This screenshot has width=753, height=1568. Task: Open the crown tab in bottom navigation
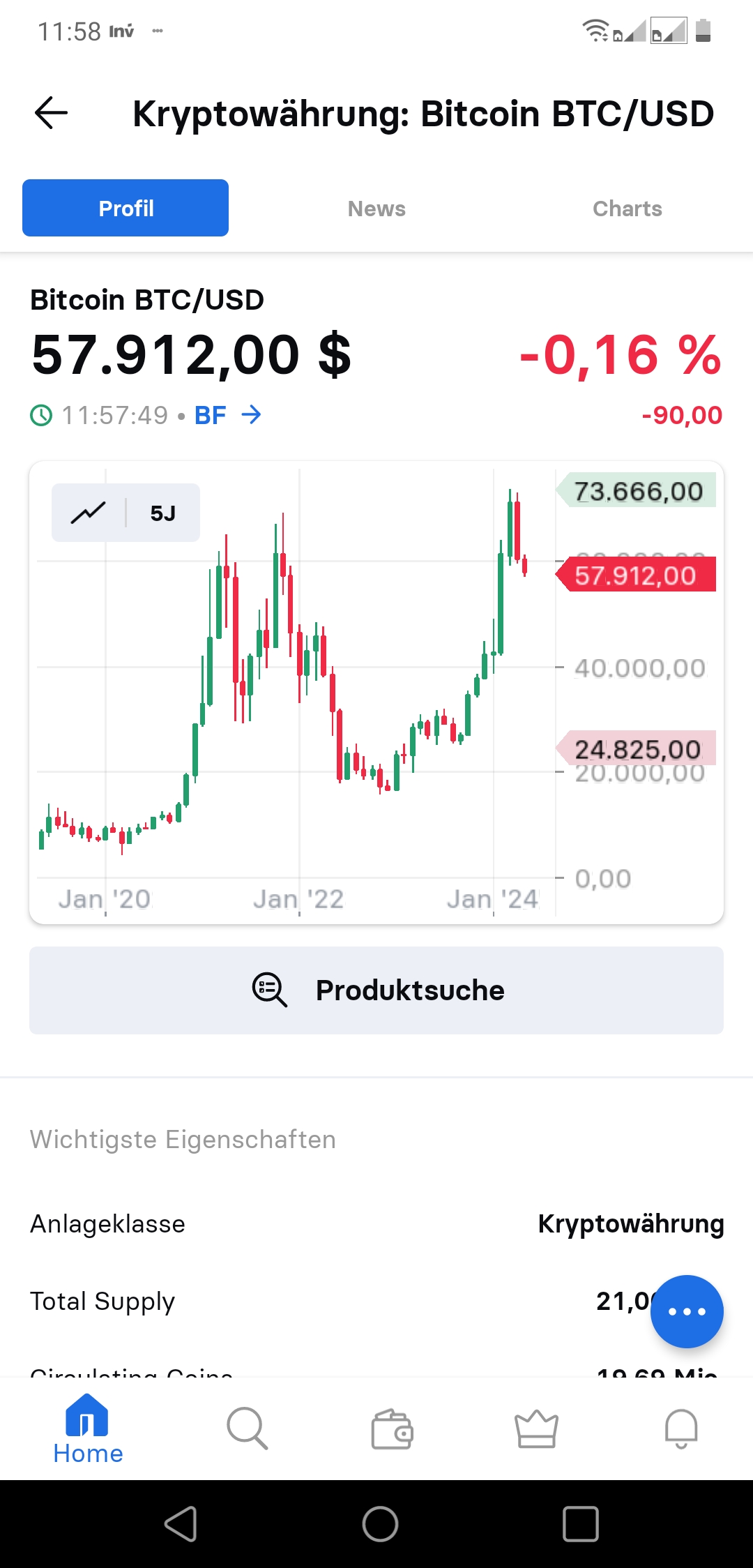tap(536, 1428)
